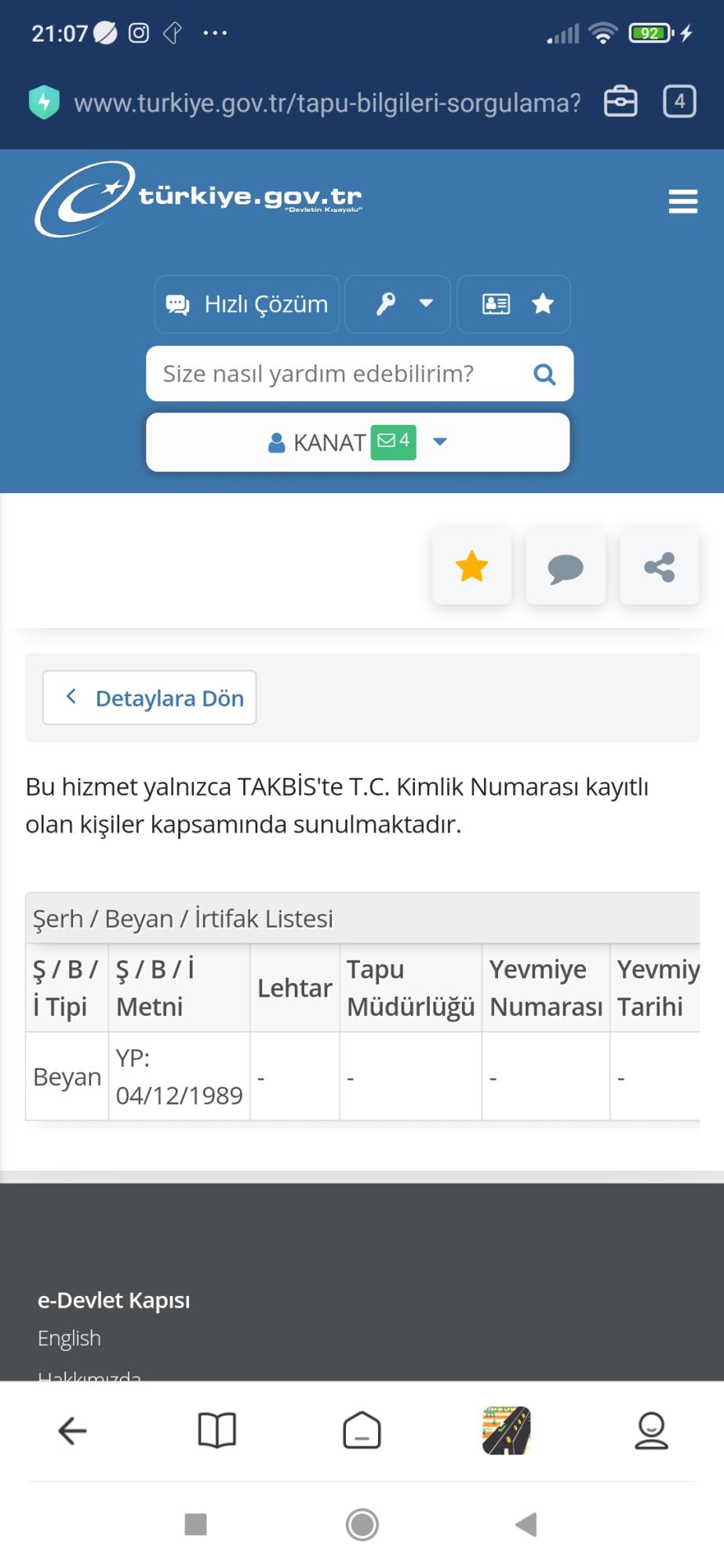Viewport: 724px width, 1568px height.
Task: Open browser bookmarks book icon
Action: point(217,1431)
